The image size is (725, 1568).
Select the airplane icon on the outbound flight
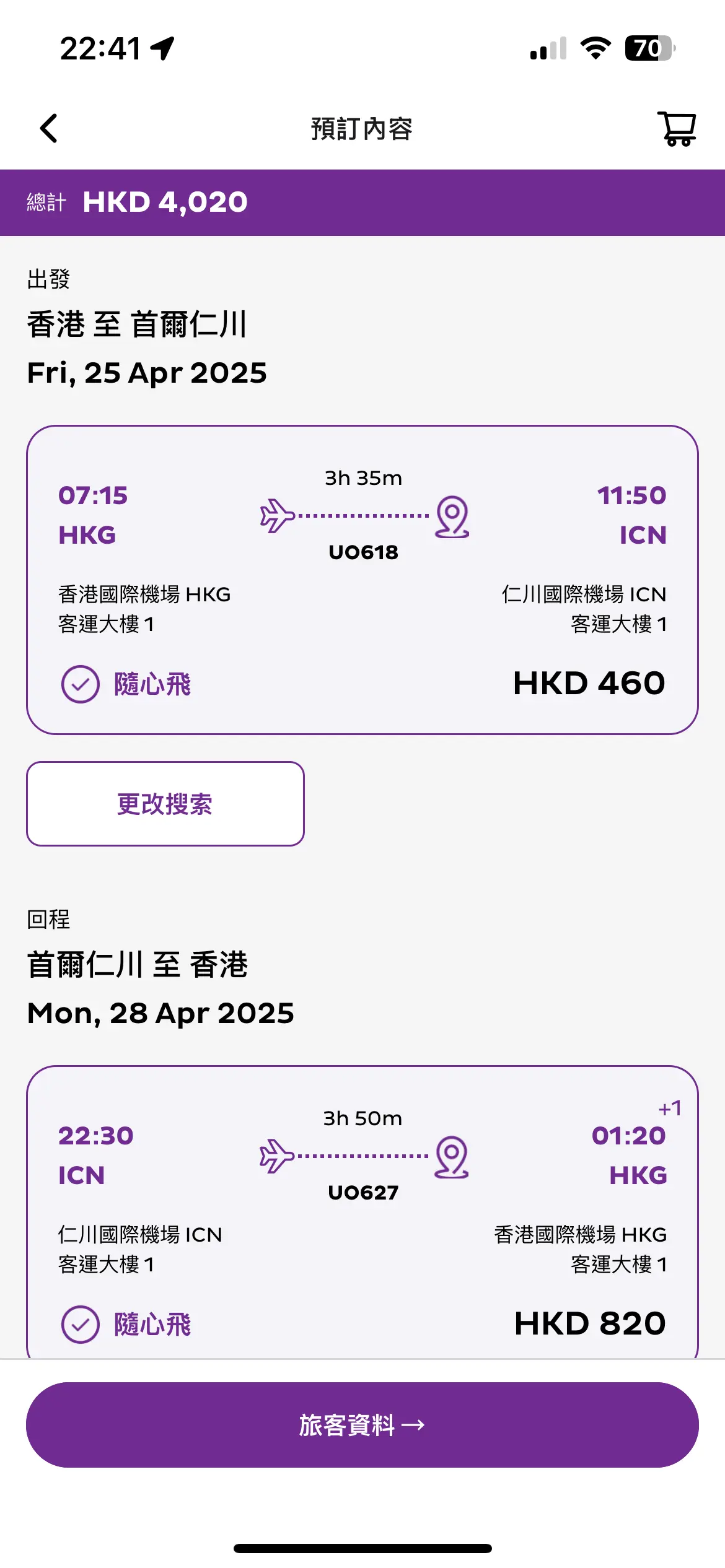tap(278, 514)
